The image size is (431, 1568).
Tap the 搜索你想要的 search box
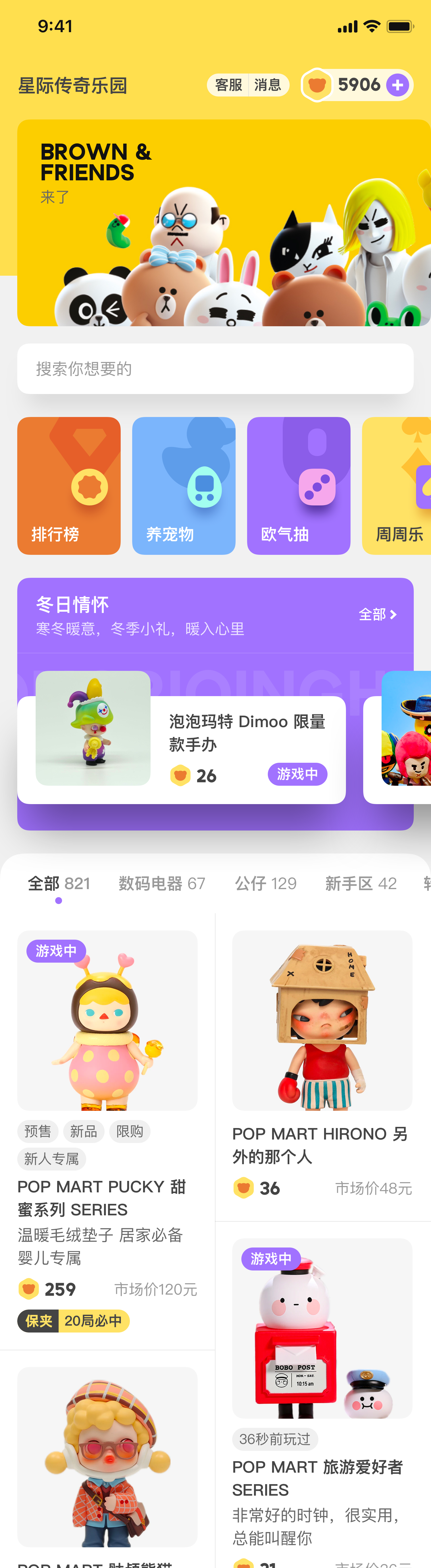pos(215,369)
